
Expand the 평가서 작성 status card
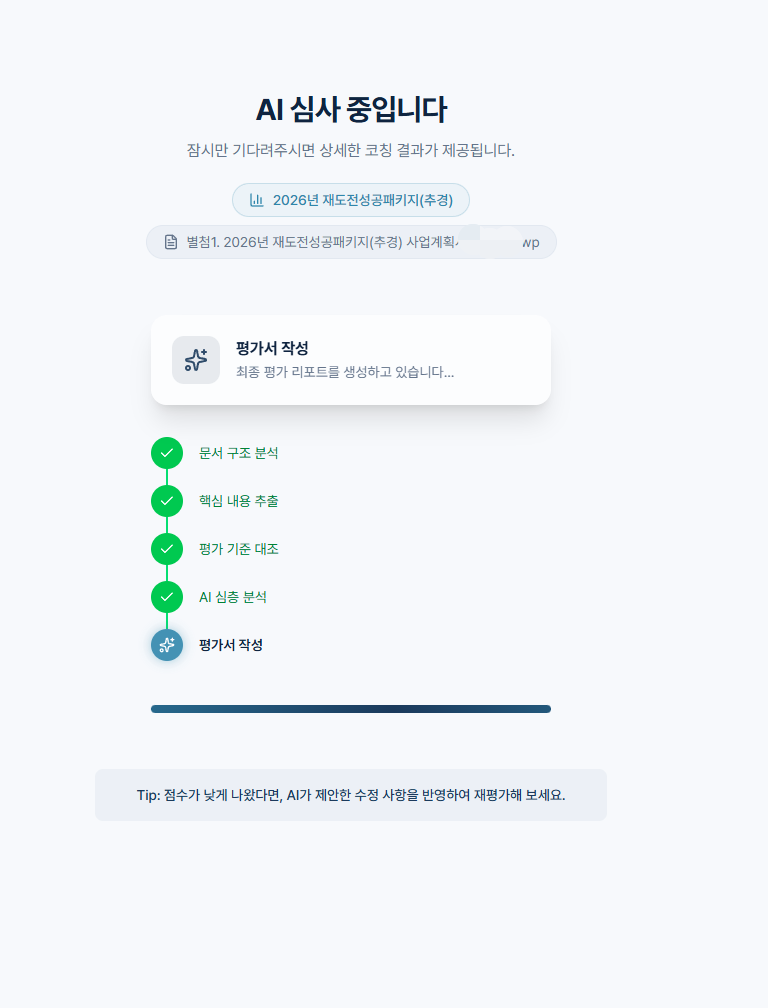[x=351, y=360]
